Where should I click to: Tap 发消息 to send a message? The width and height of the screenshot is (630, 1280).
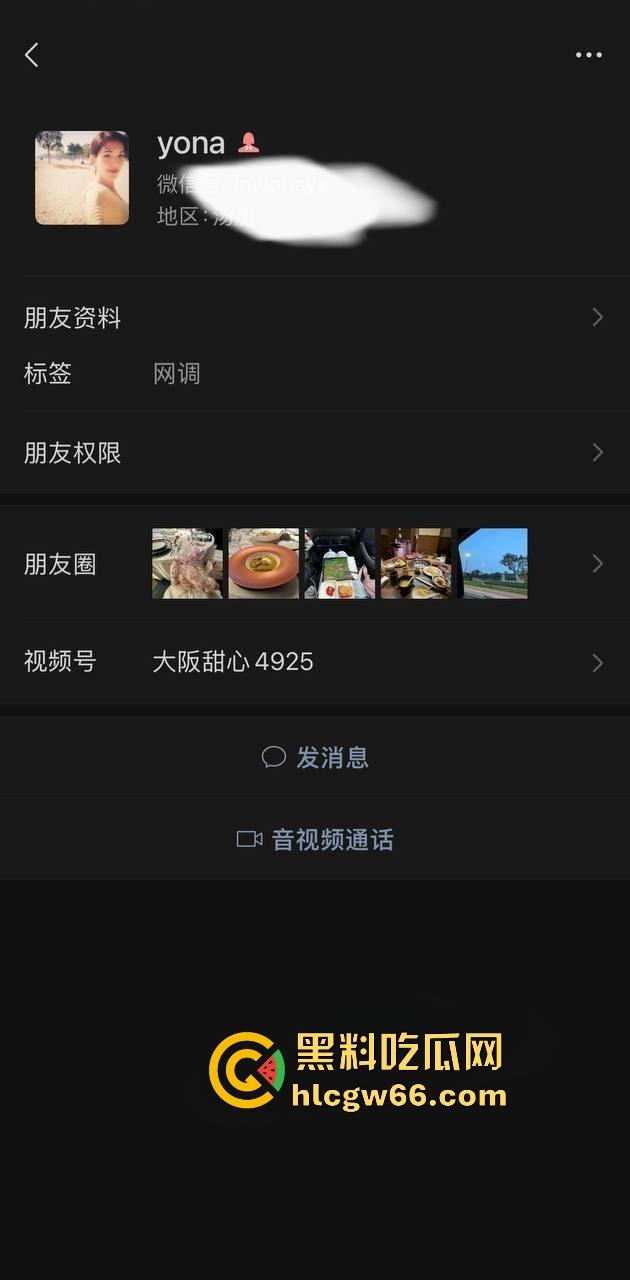pos(315,757)
